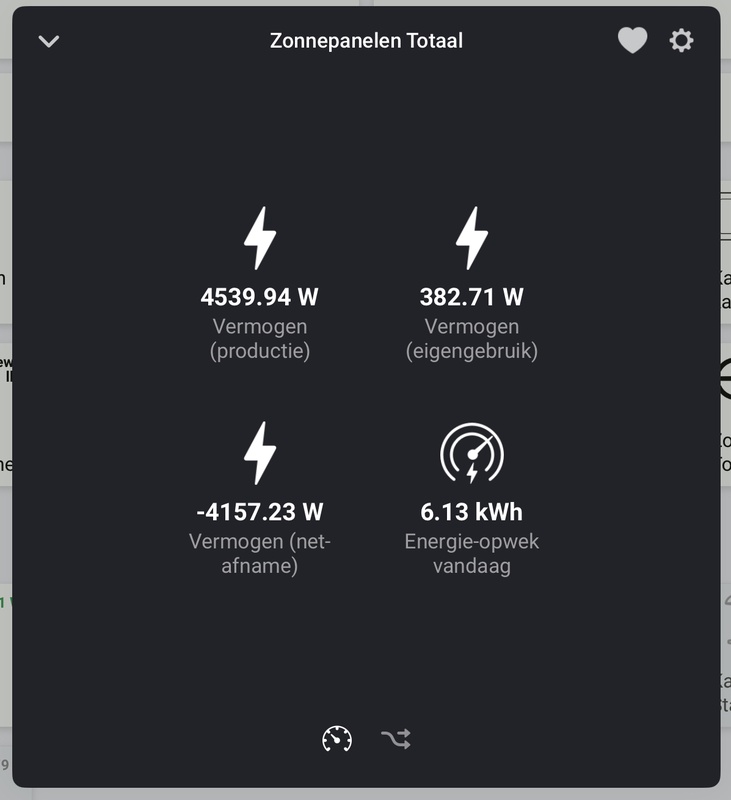This screenshot has height=800, width=731.
Task: Select the gauge view icon at the card bottom
Action: pyautogui.click(x=338, y=736)
